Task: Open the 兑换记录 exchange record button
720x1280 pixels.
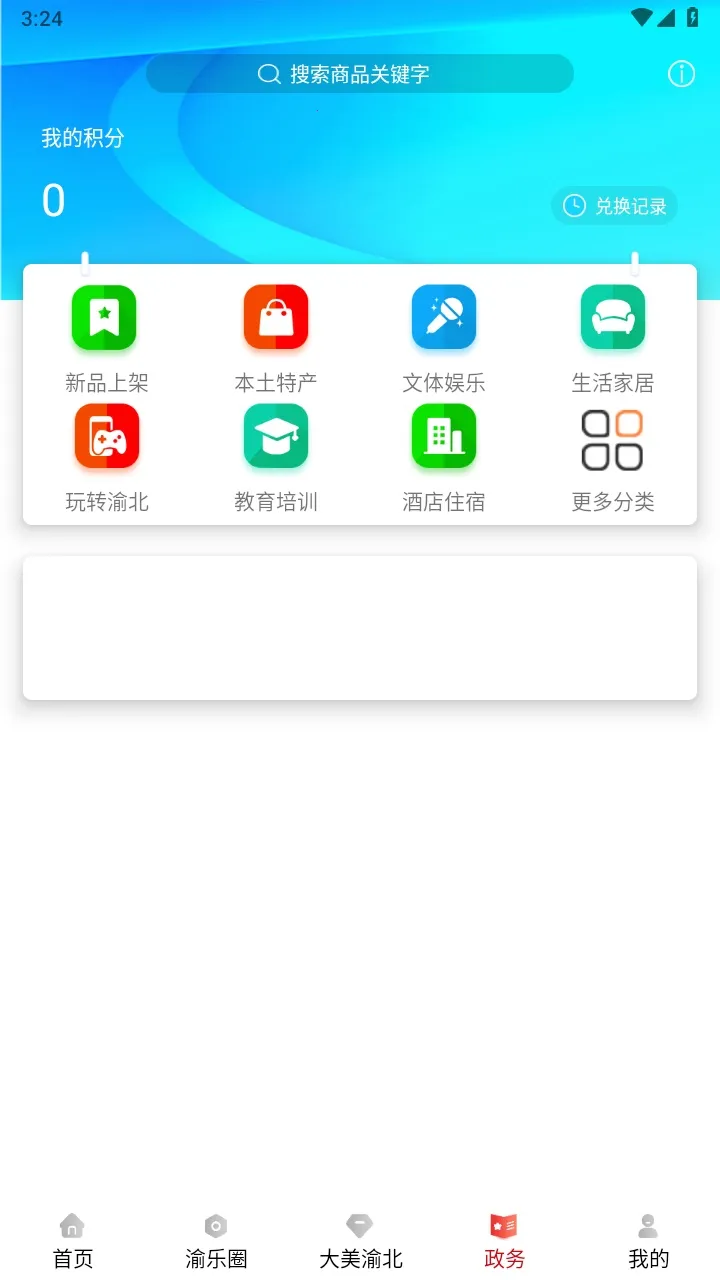Action: [x=614, y=205]
